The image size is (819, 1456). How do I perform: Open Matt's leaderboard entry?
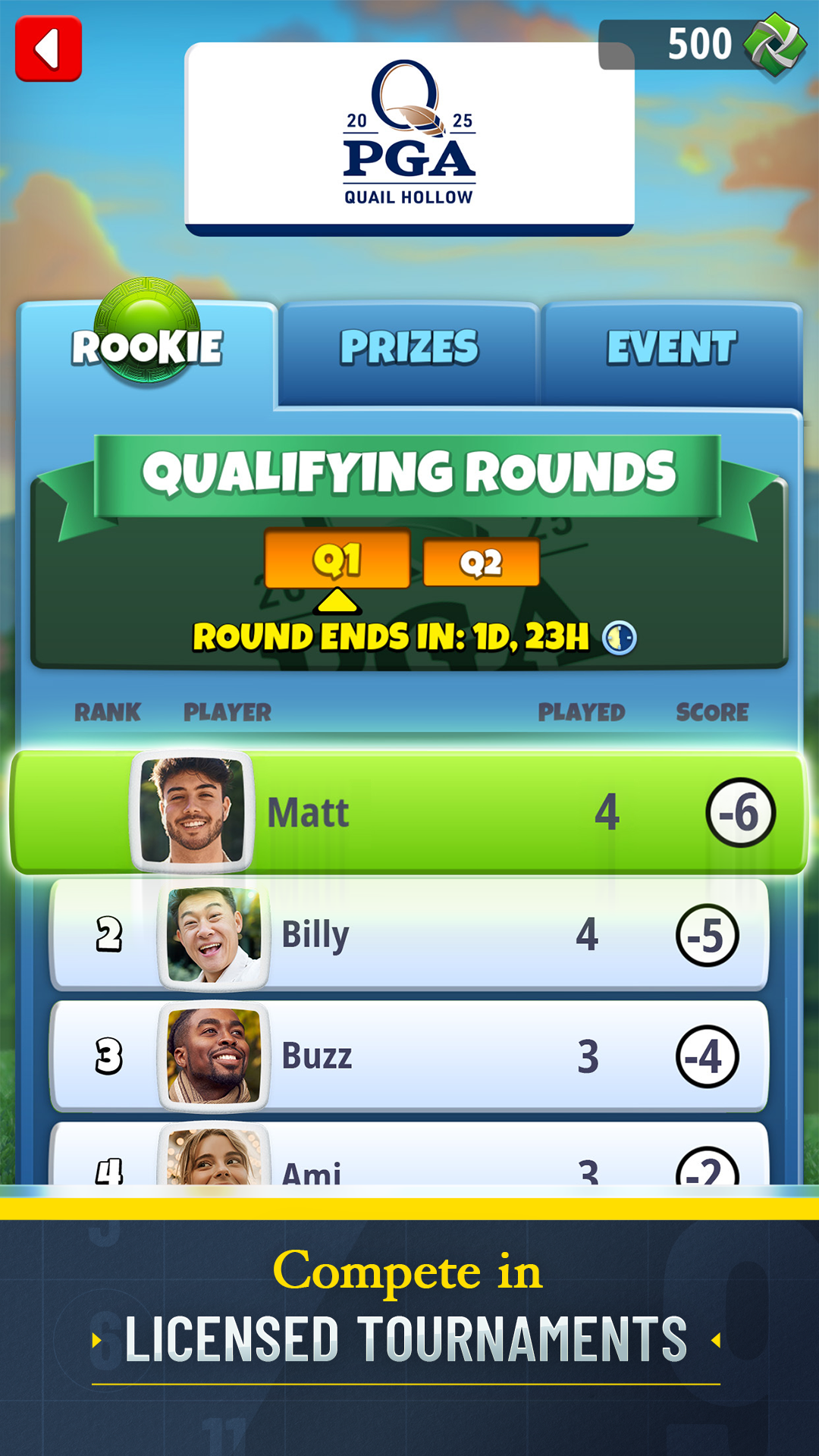pyautogui.click(x=409, y=812)
